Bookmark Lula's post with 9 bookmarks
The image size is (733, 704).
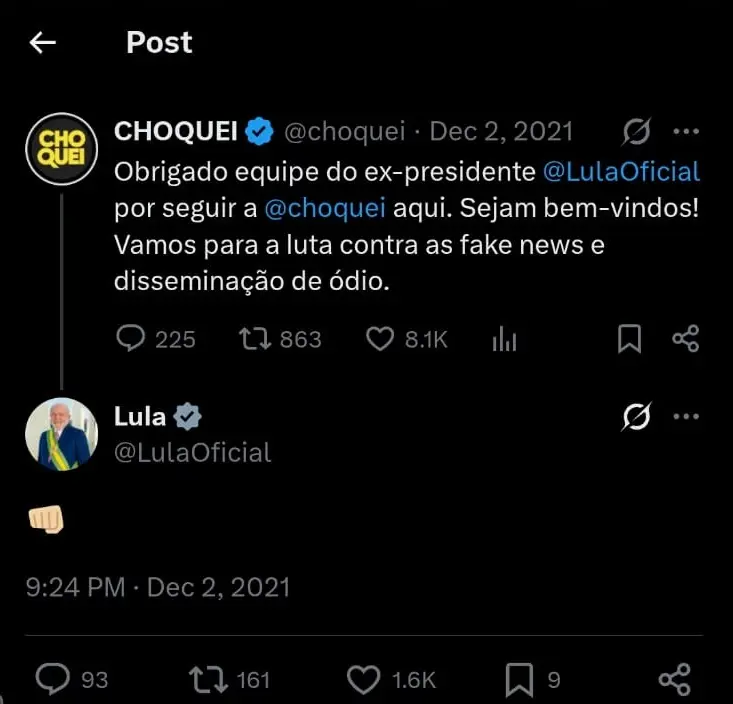point(520,680)
